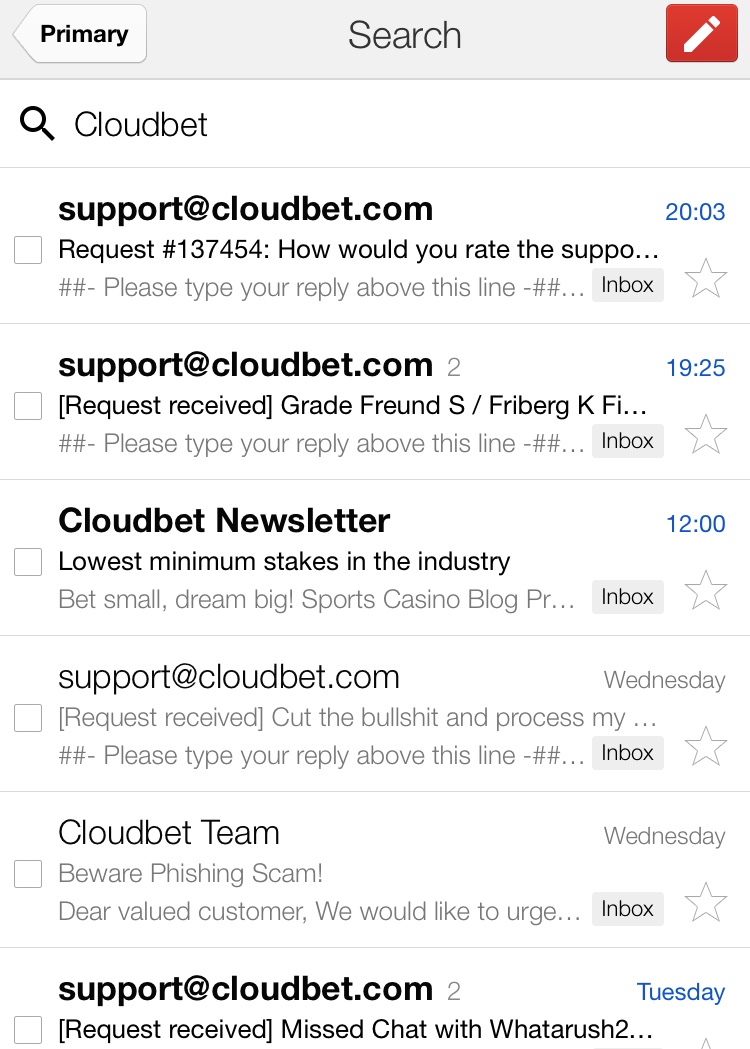750x1049 pixels.
Task: Select checkbox for Request #137454 email
Action: (28, 250)
